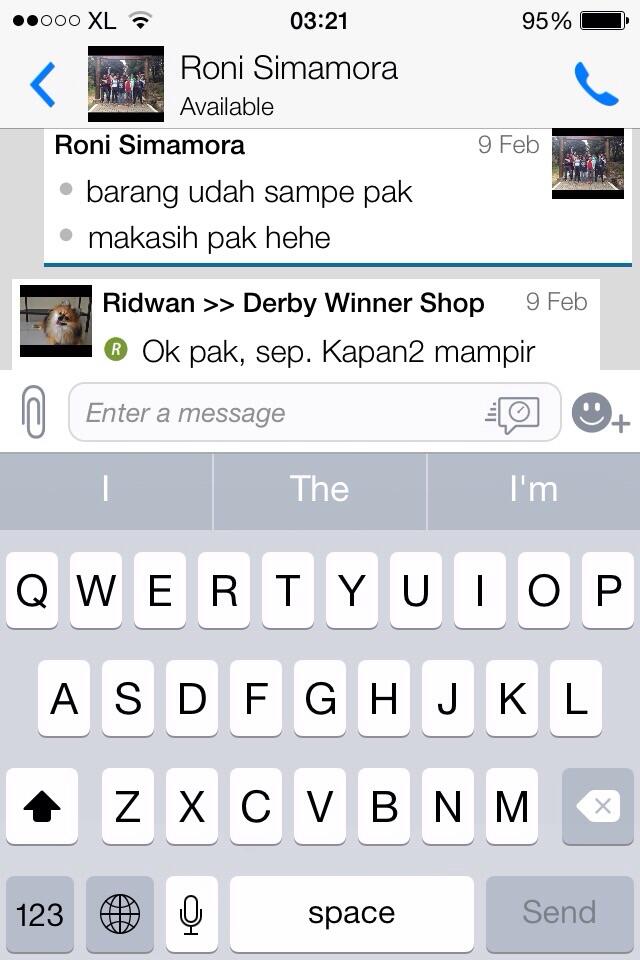The image size is (640, 960).
Task: Open Ridwan's dog avatar in the message
Action: [x=55, y=321]
